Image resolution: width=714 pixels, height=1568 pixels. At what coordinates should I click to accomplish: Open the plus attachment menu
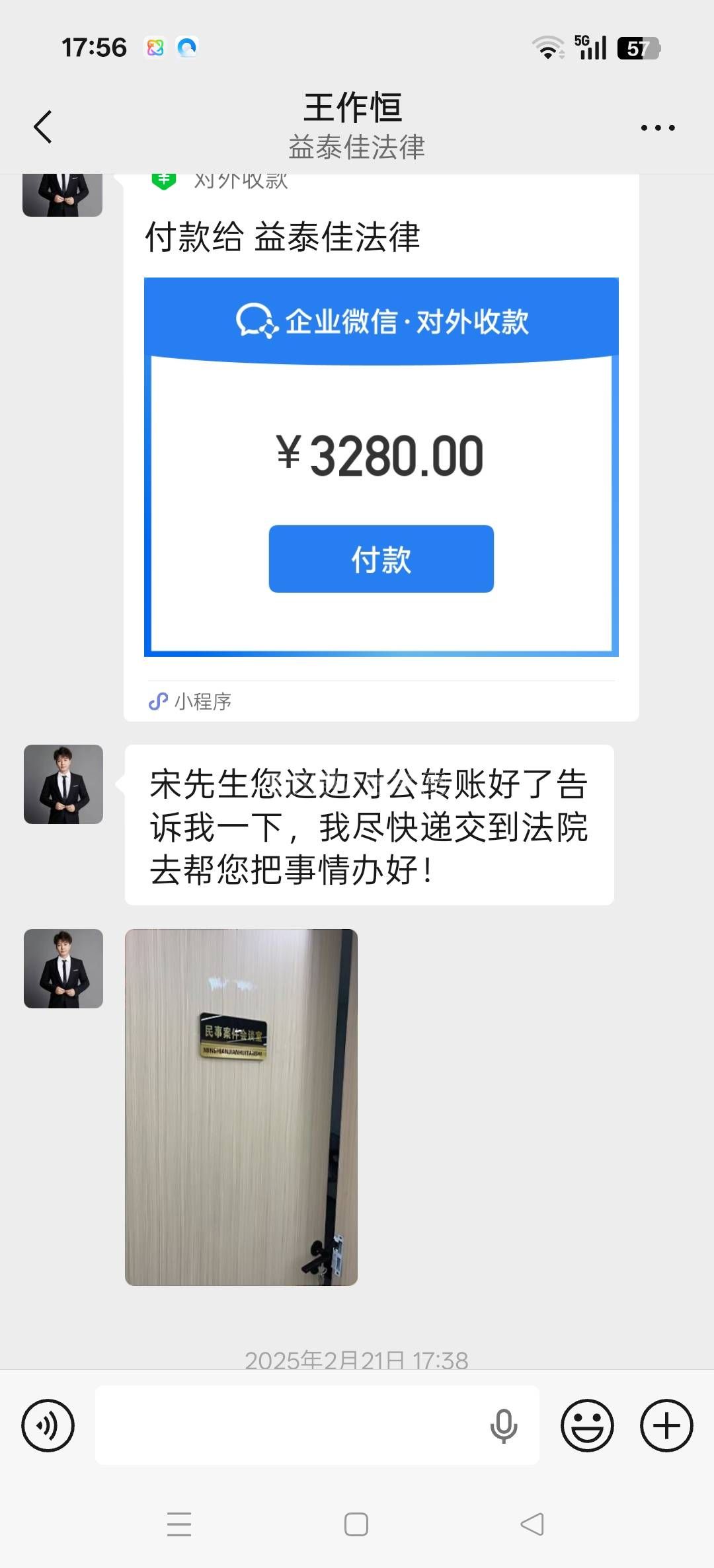pyautogui.click(x=666, y=1425)
